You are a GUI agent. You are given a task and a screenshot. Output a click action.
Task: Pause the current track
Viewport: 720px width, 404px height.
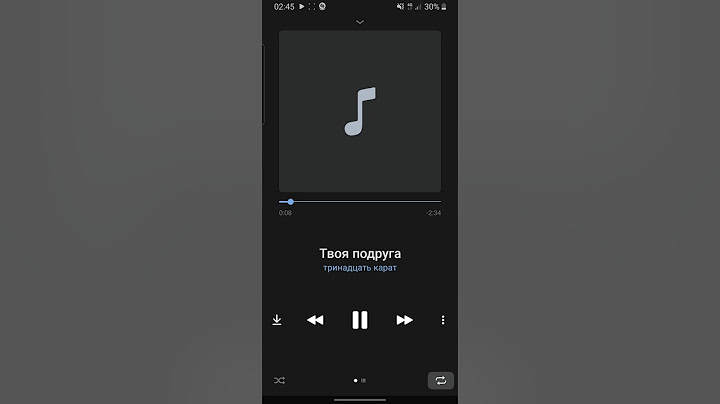click(360, 320)
